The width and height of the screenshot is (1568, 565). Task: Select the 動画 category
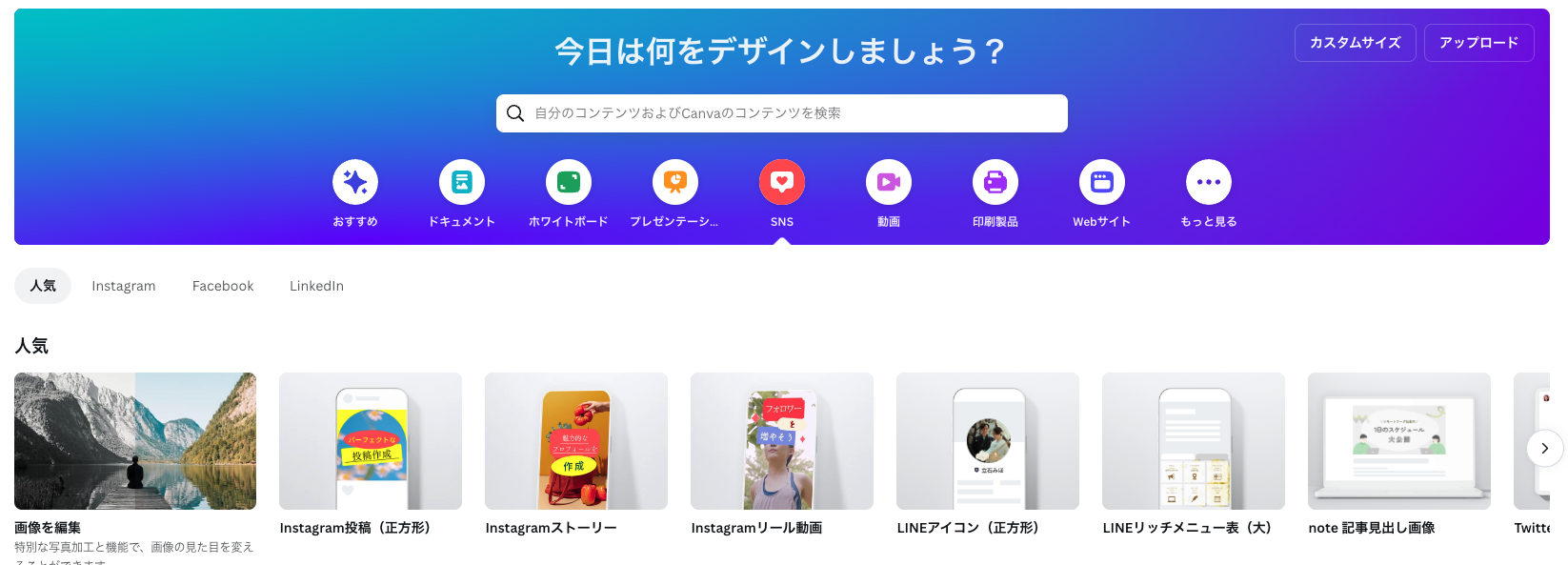889,183
